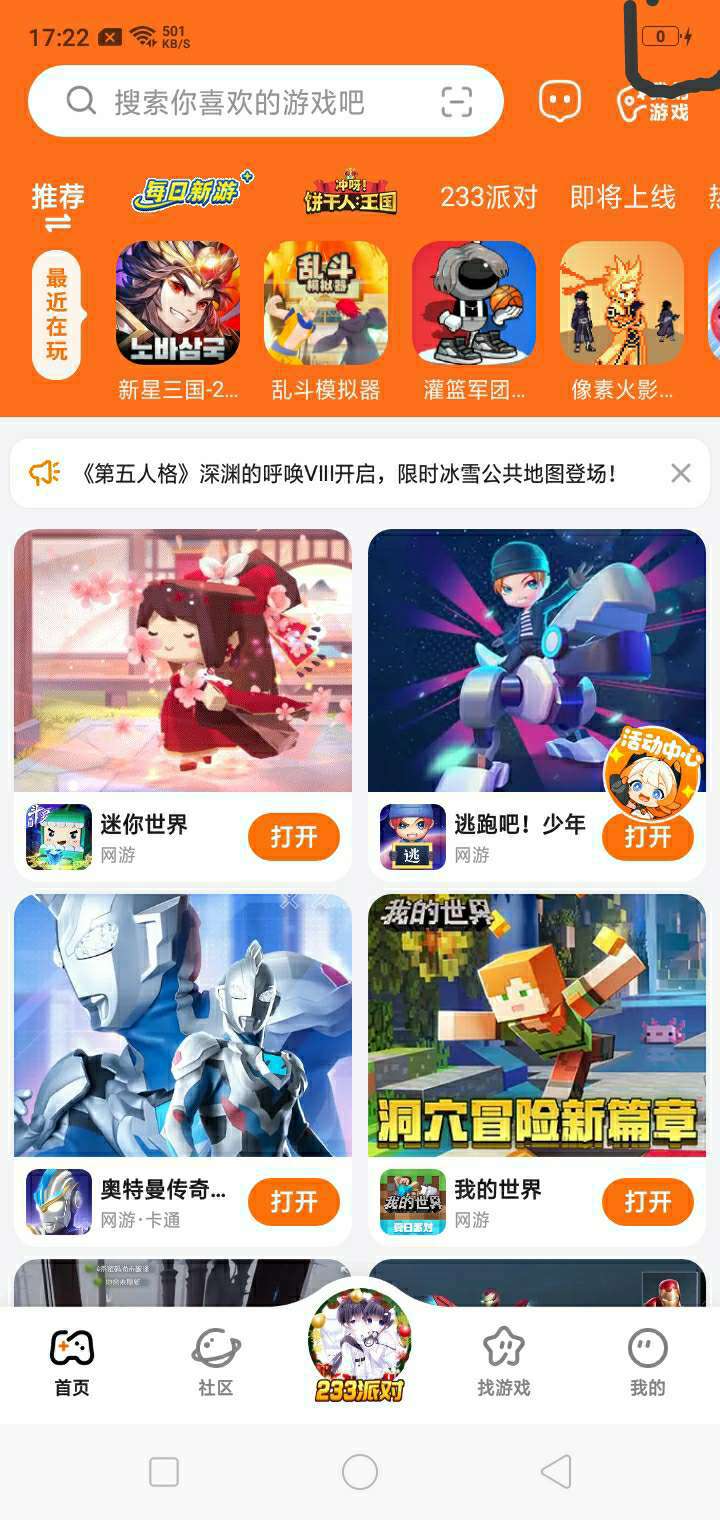This screenshot has height=1520, width=720.
Task: Open the chat face messages icon
Action: click(x=560, y=101)
